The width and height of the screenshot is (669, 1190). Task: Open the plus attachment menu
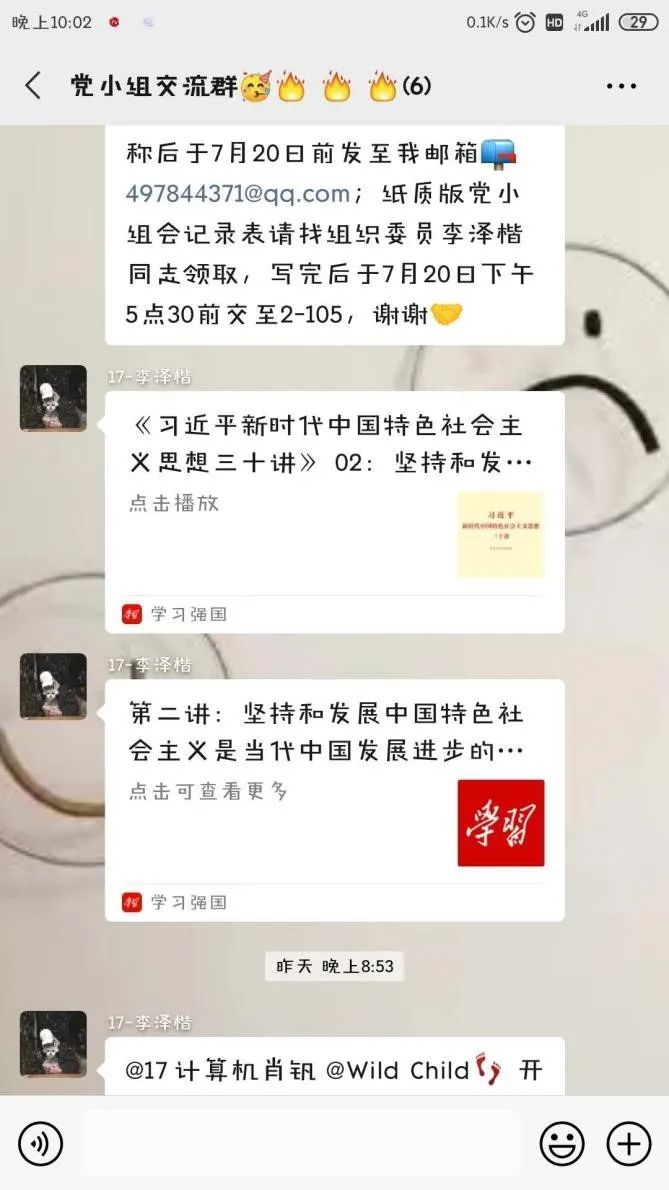point(629,1143)
